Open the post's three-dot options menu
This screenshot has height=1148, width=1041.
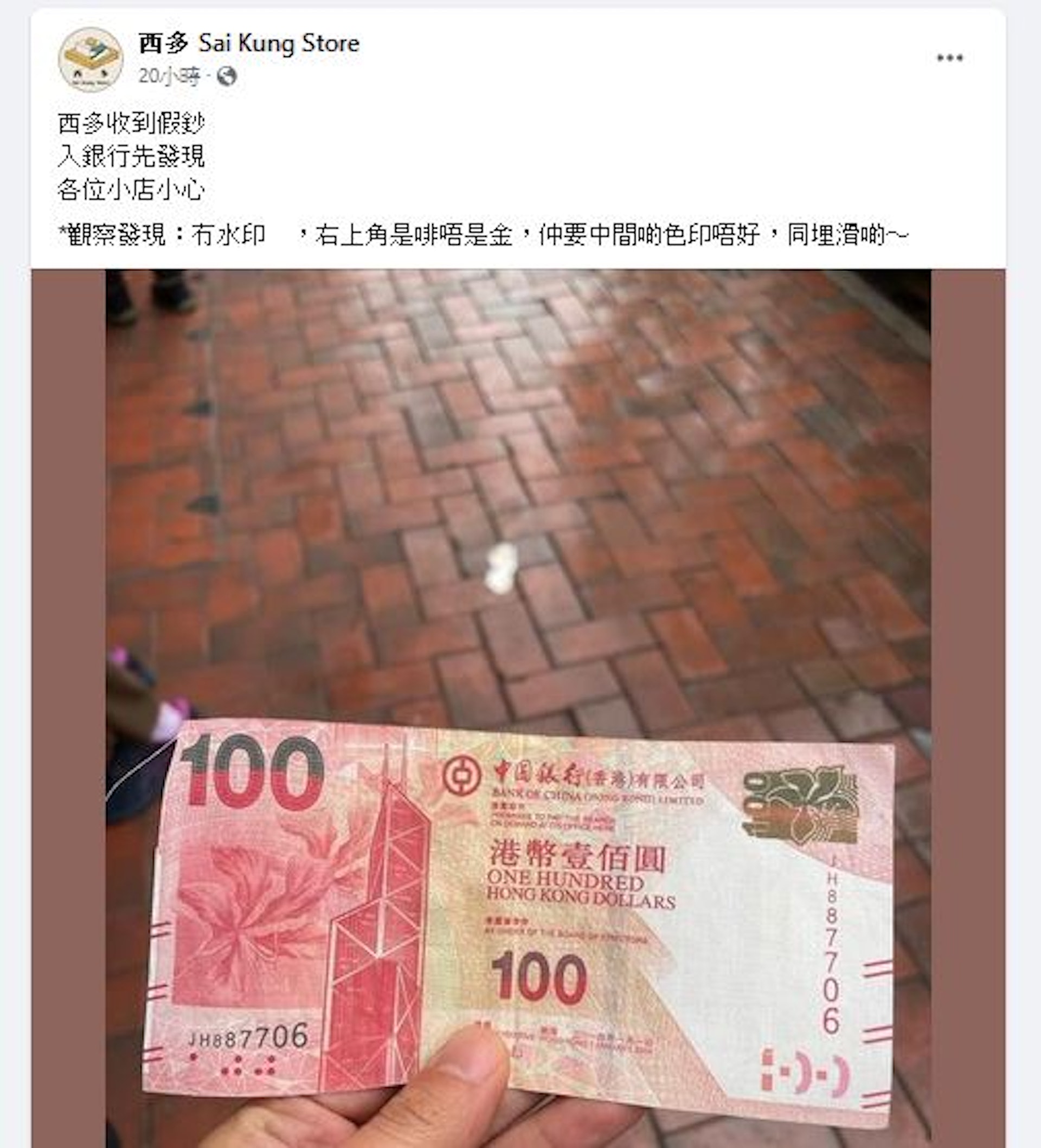[949, 58]
